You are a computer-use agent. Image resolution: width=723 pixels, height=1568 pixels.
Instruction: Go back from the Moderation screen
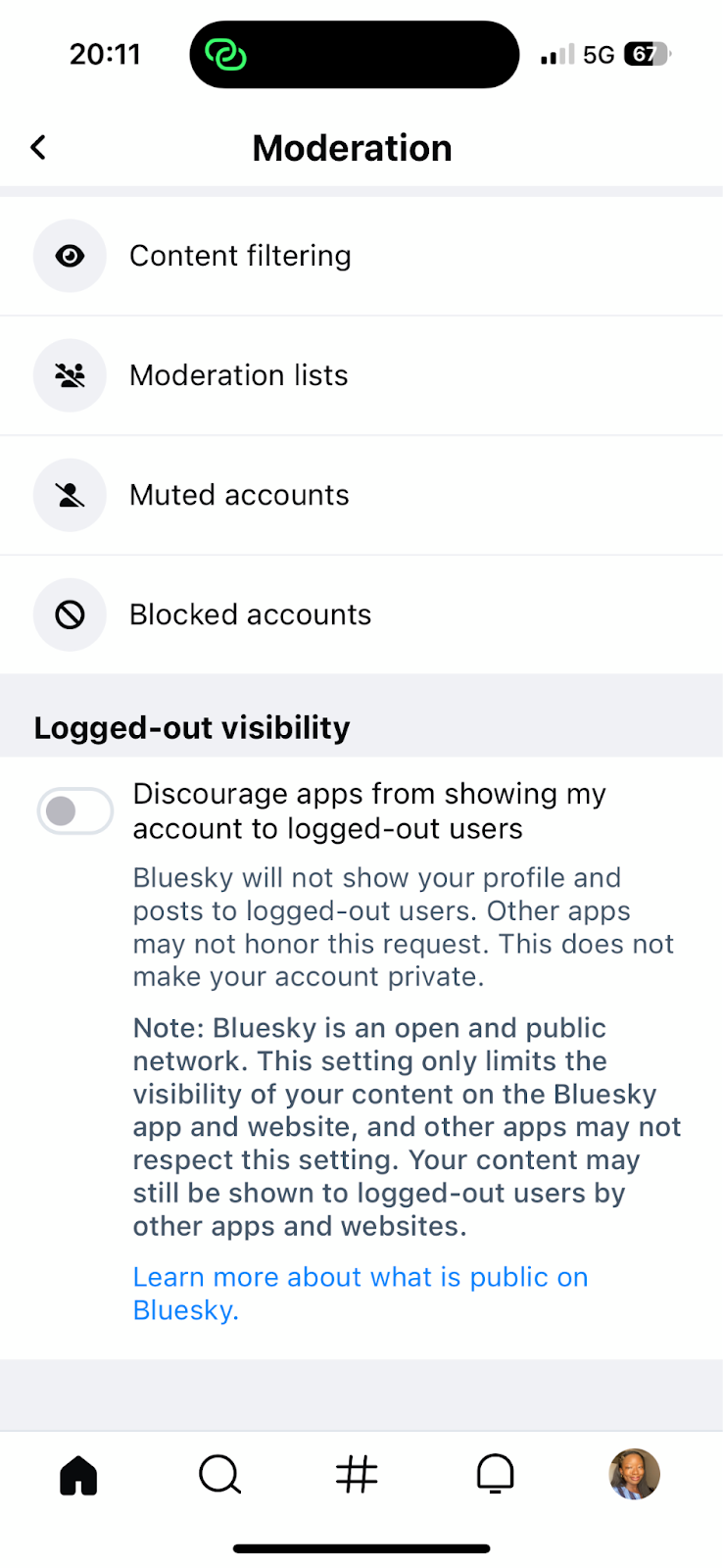(x=38, y=148)
